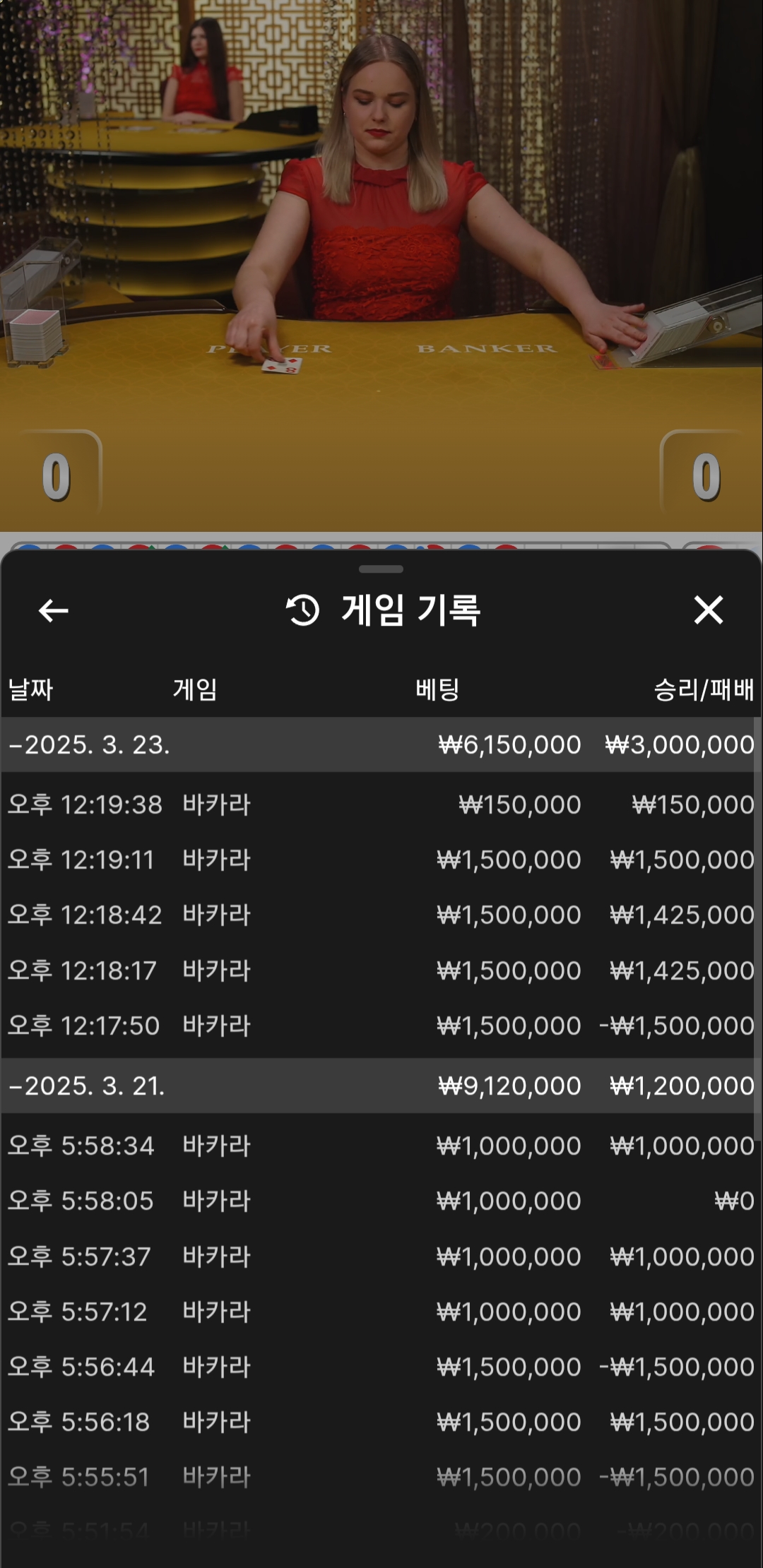Close the 게임 기록 panel
The width and height of the screenshot is (763, 1568).
tap(708, 610)
